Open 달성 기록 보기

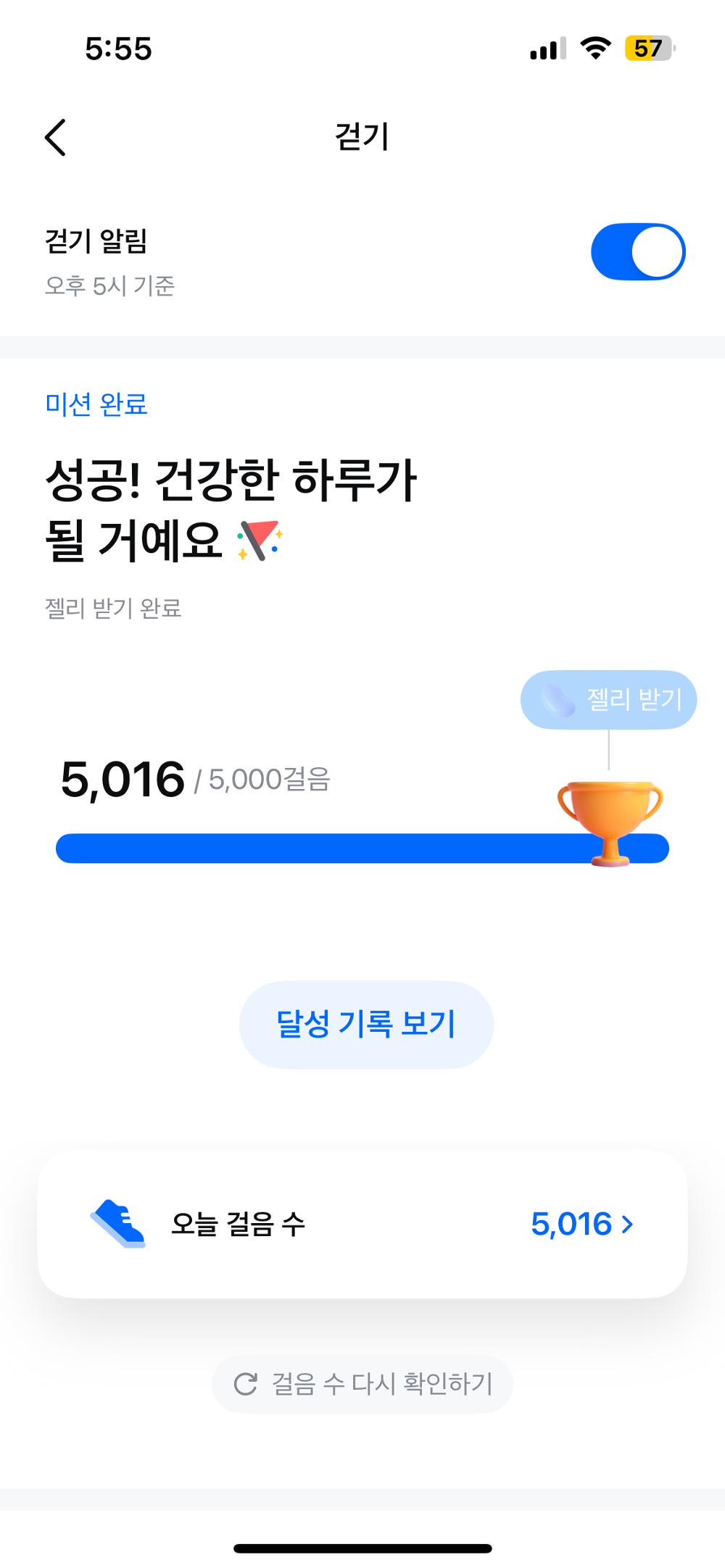(365, 1024)
